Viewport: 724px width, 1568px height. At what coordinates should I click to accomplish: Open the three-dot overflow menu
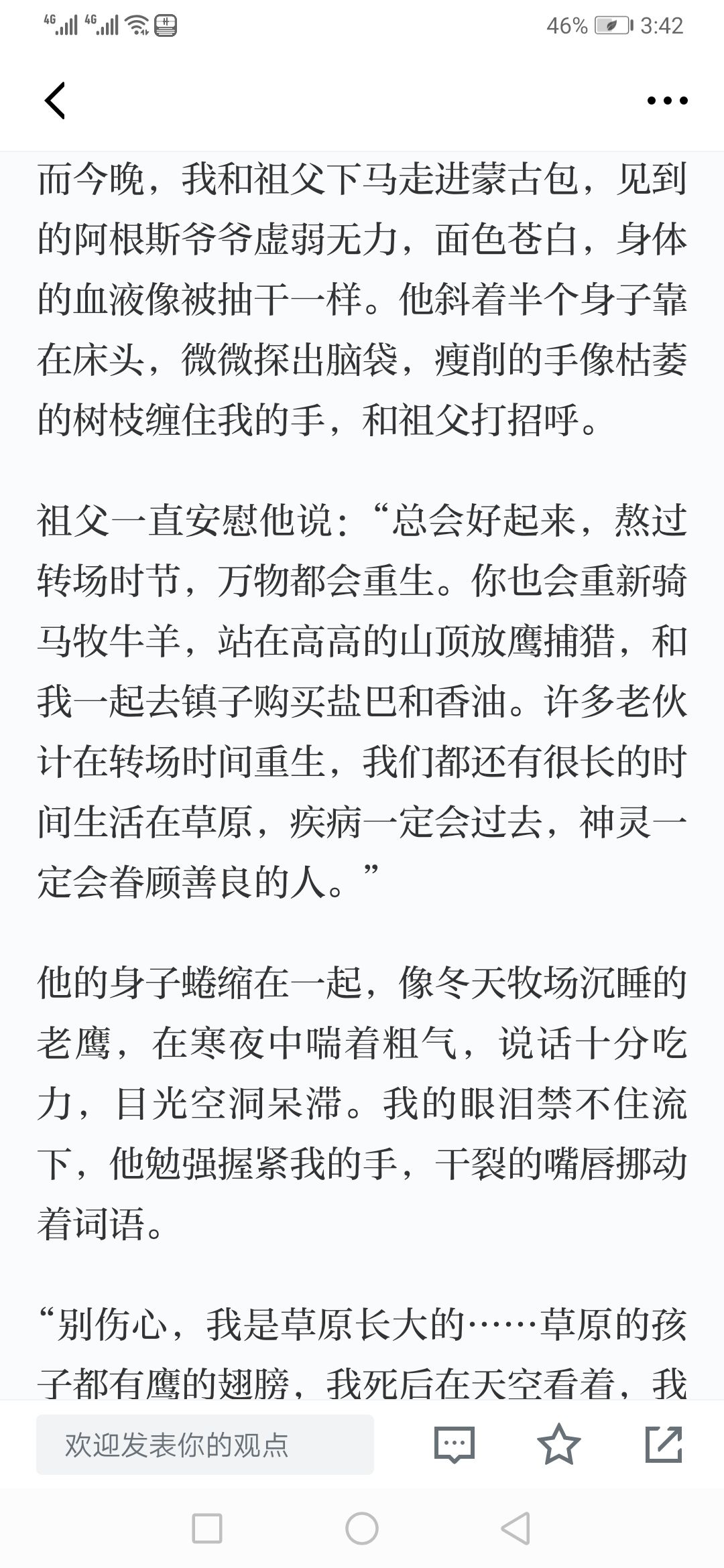(667, 101)
